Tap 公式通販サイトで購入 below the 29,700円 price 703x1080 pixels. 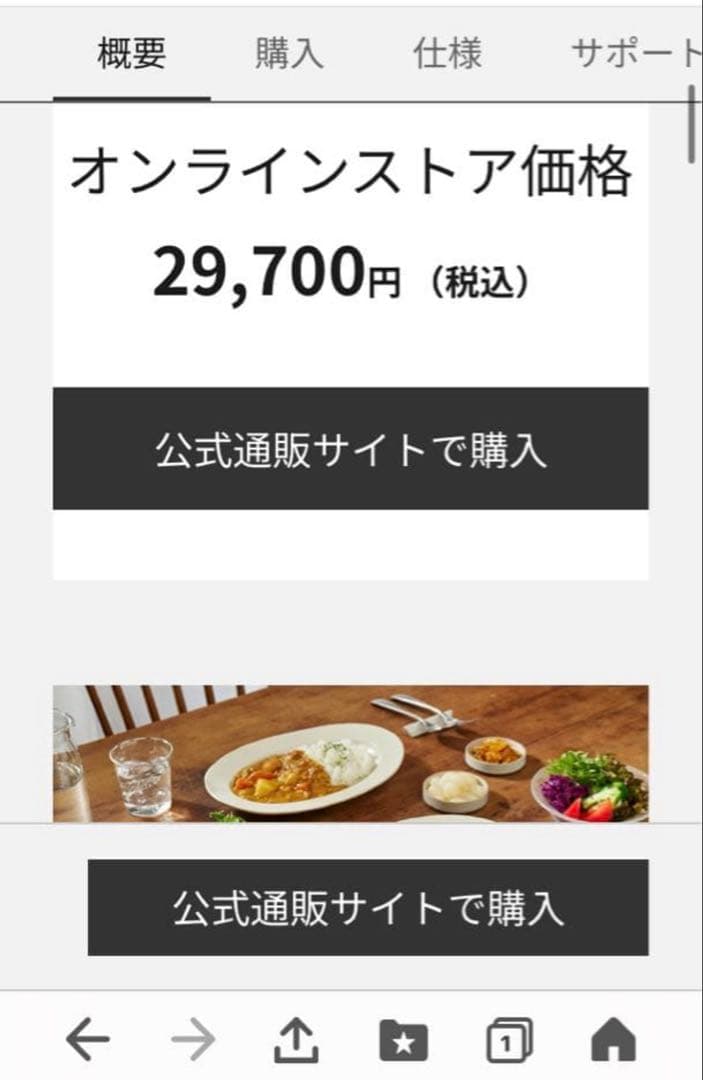(350, 449)
